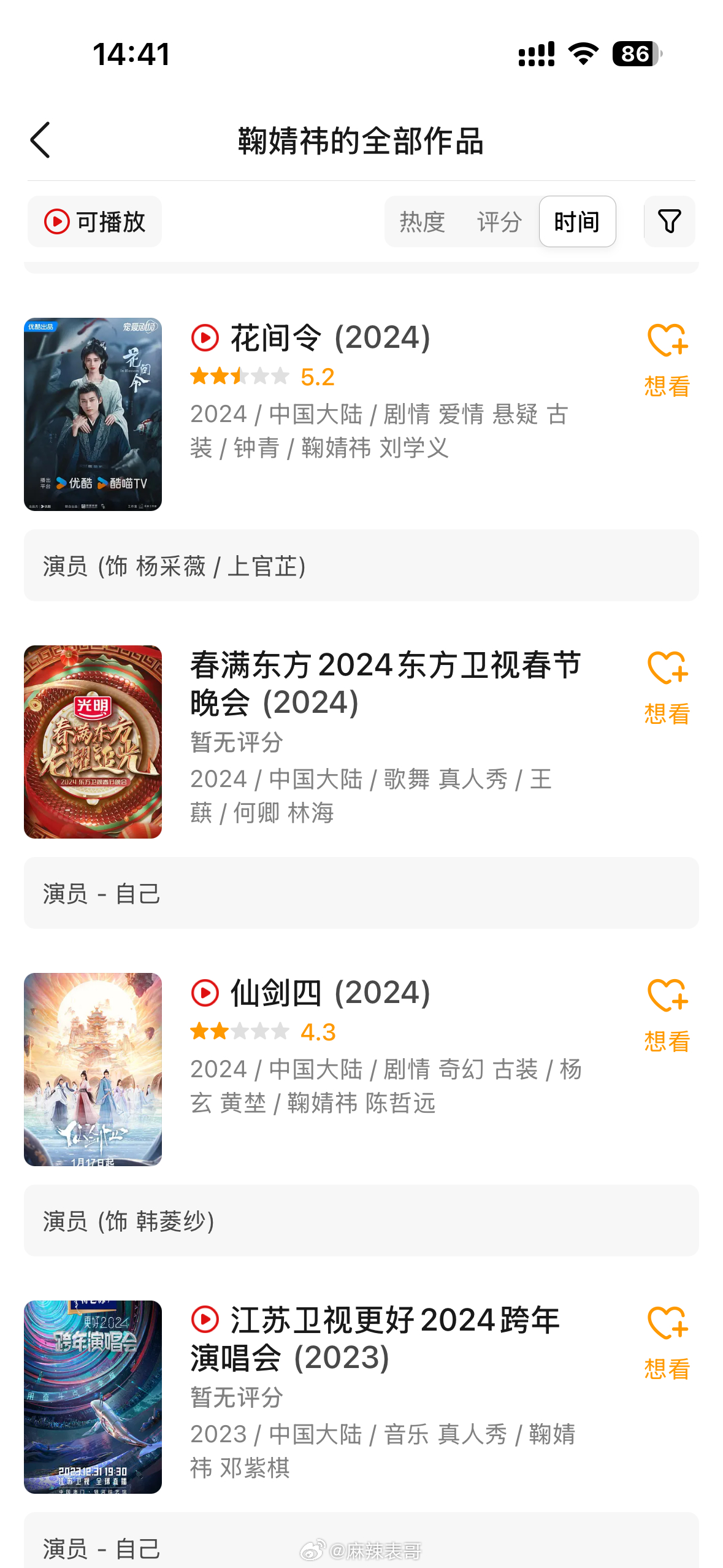
Task: Select the 时间 sort tab
Action: pos(577,221)
